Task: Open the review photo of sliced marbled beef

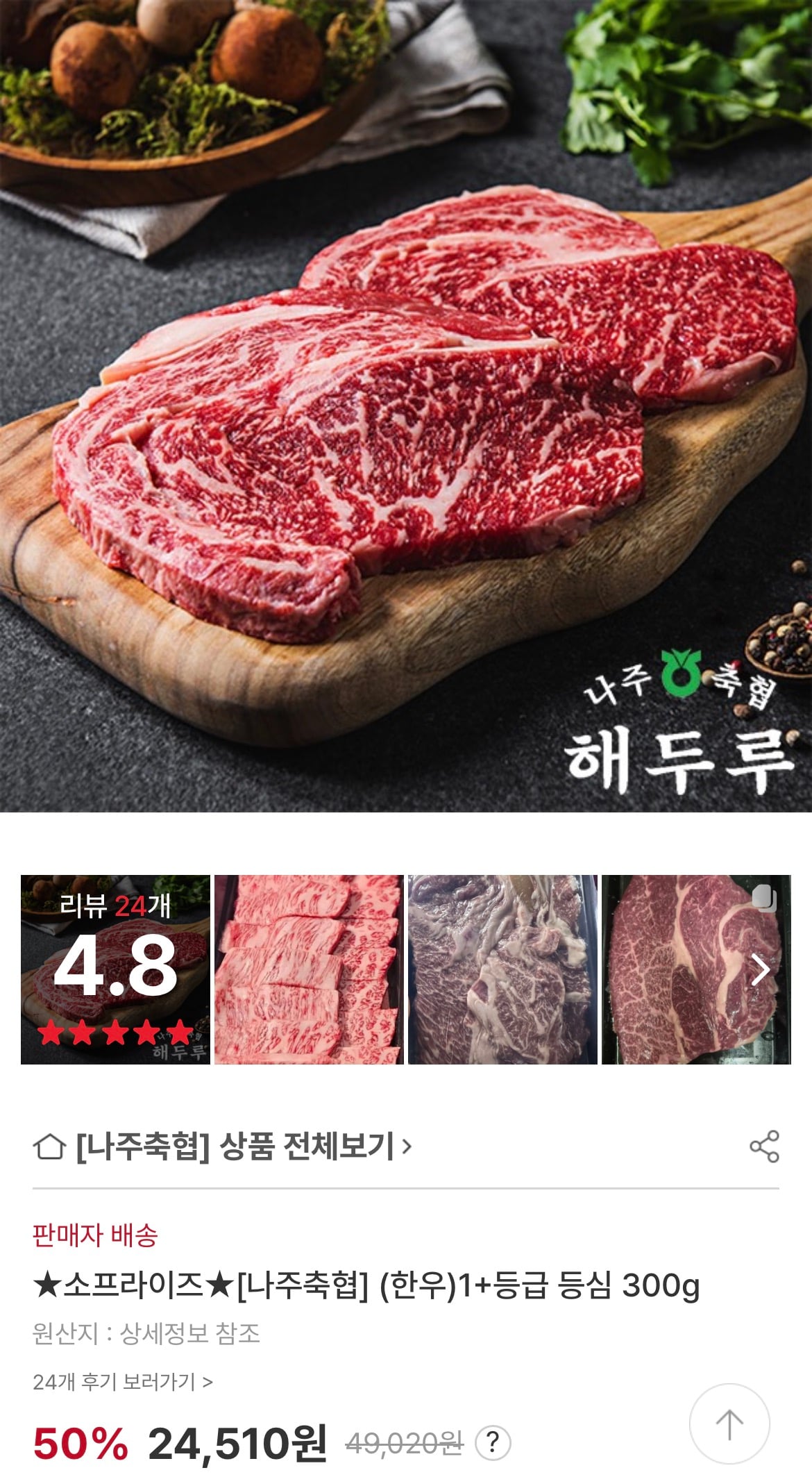Action: tap(309, 969)
